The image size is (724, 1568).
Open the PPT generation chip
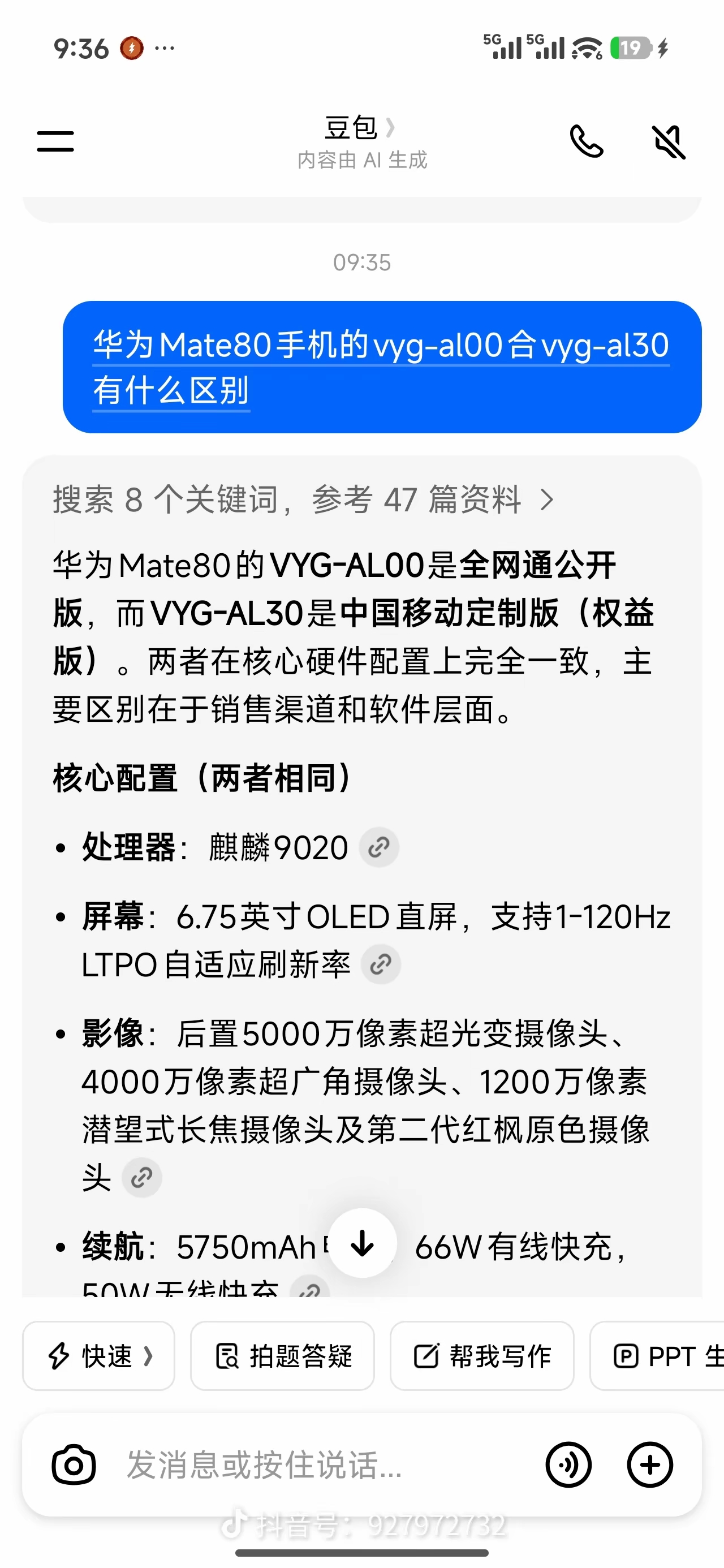click(x=663, y=1355)
